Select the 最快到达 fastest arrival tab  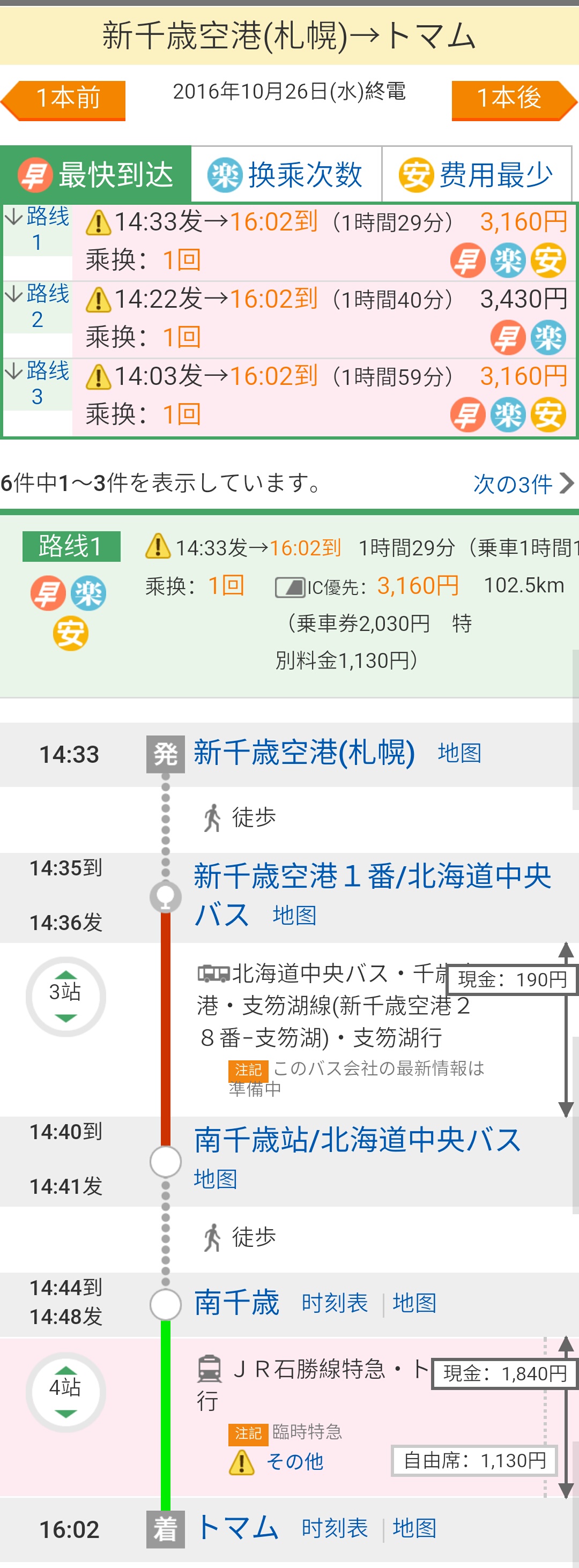(96, 175)
